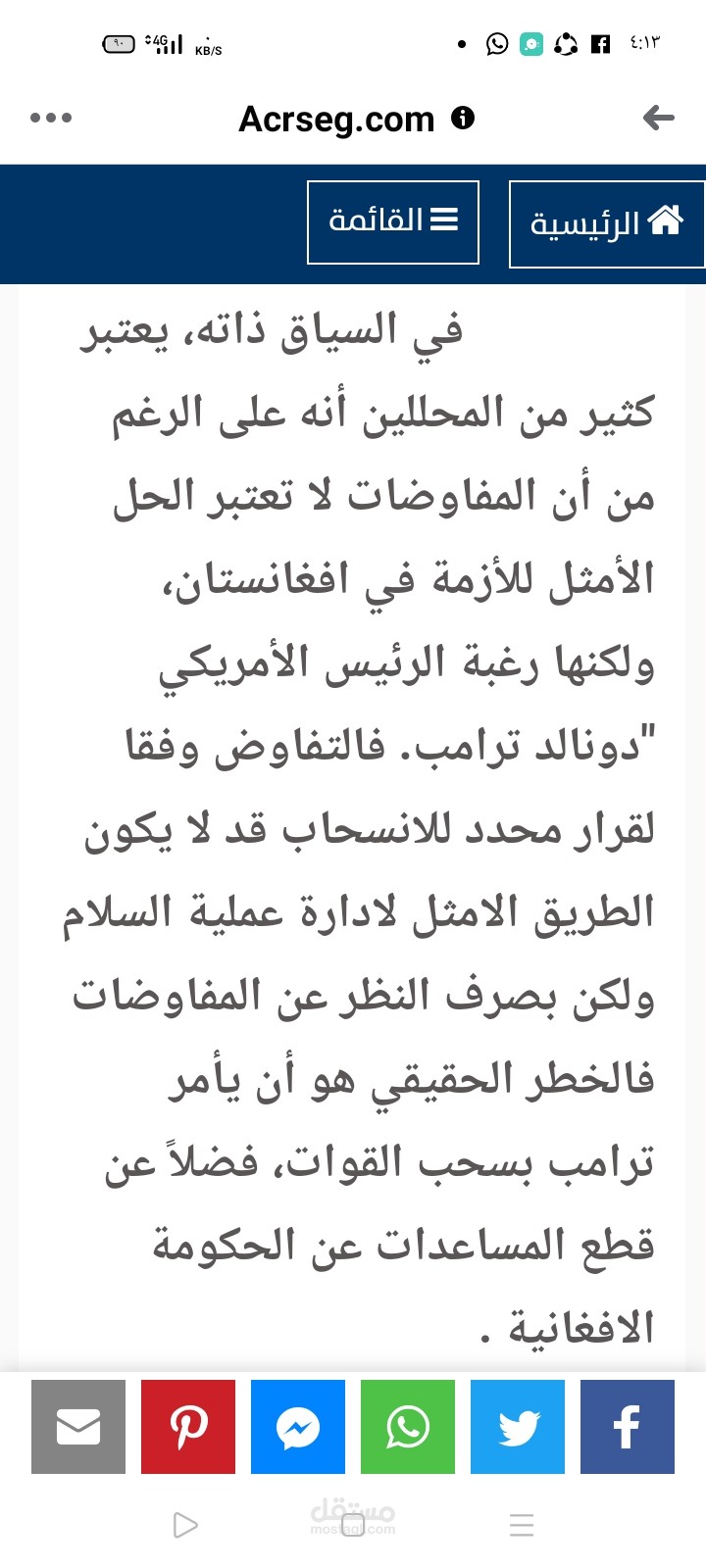Go back using the top arrow
The width and height of the screenshot is (706, 1568).
click(658, 119)
